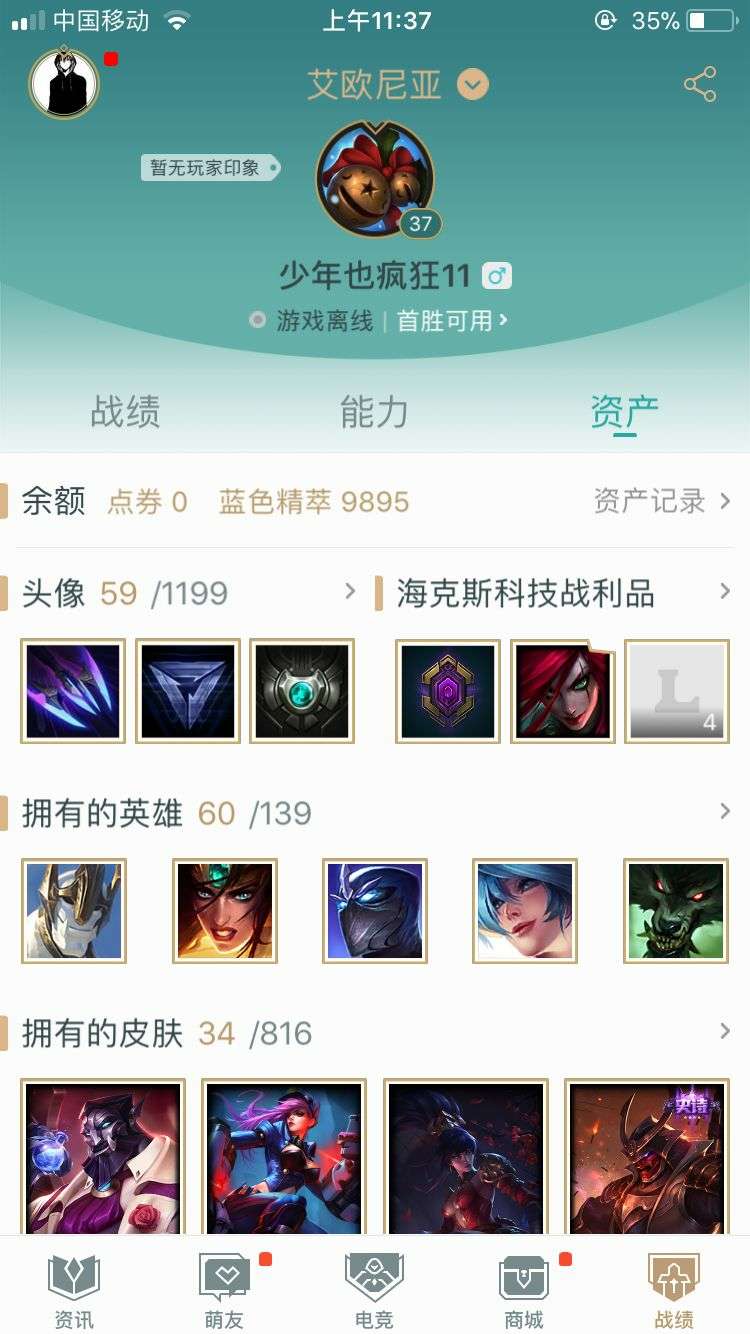Tap the 首胜可用 first-win link
750x1334 pixels.
click(452, 321)
